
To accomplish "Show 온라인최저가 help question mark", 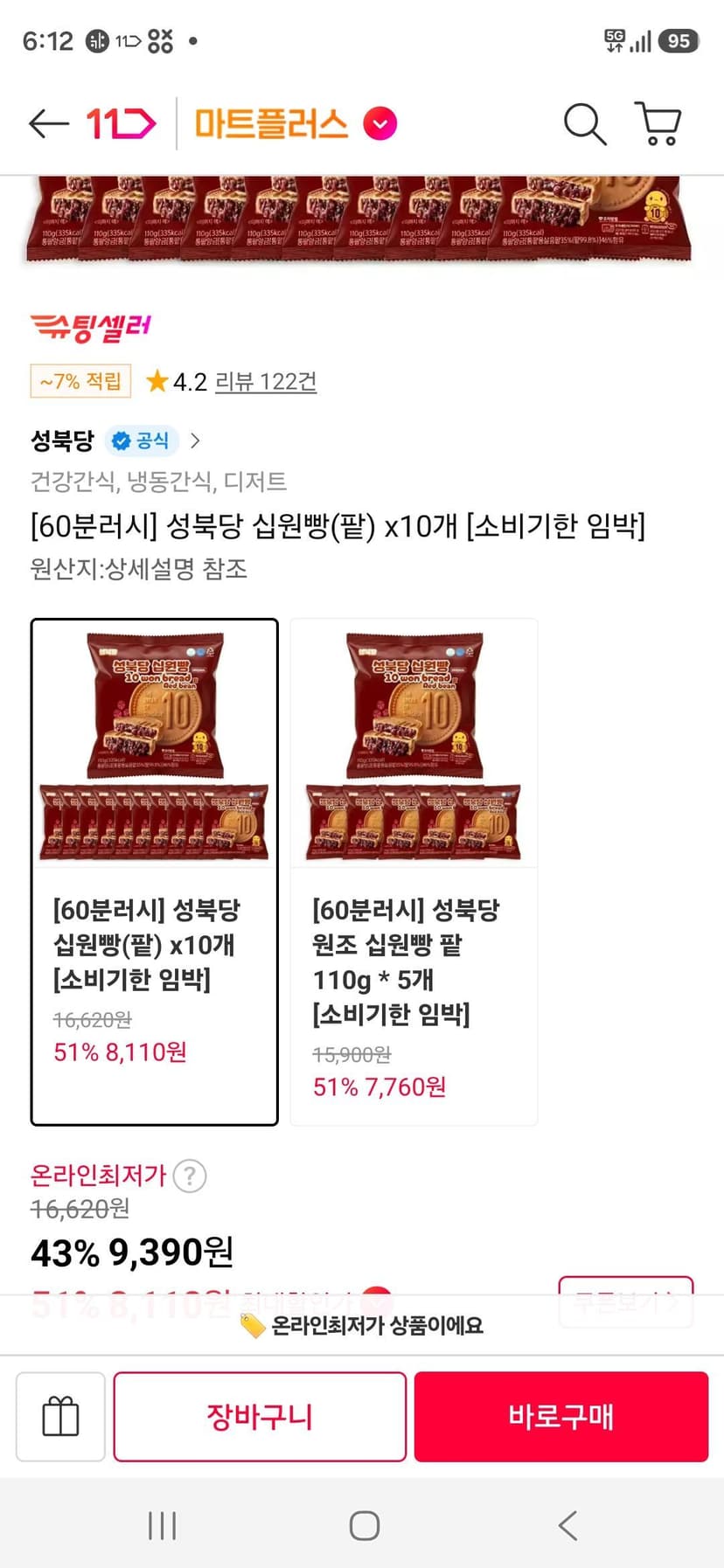I will tap(190, 1176).
